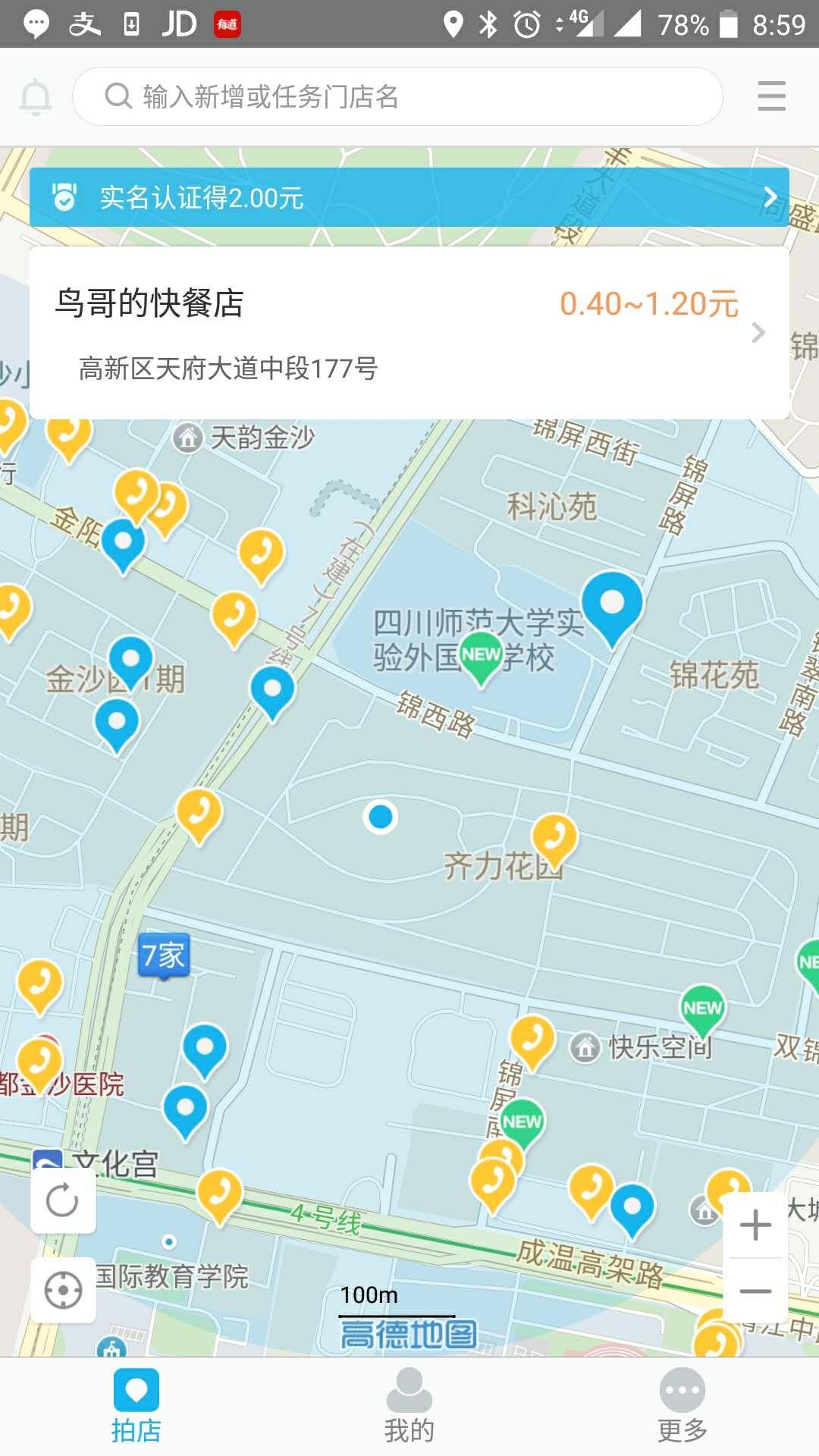Open the 7家 cluster marker

tap(164, 955)
